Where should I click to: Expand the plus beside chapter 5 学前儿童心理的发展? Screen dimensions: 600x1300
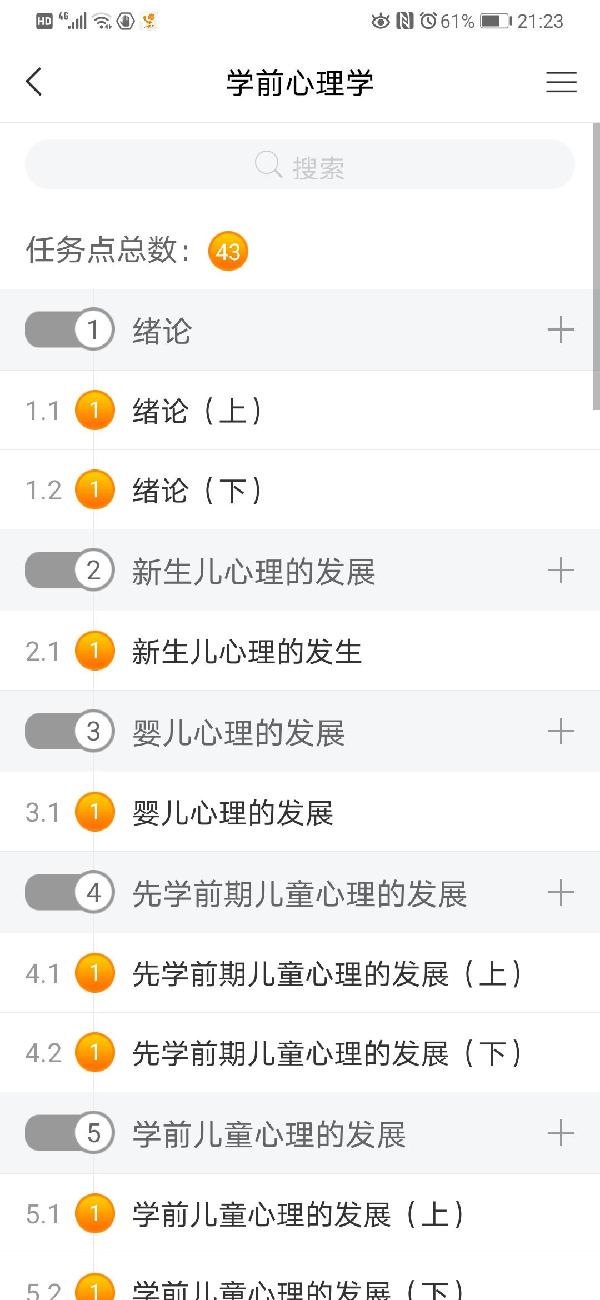click(x=561, y=1133)
